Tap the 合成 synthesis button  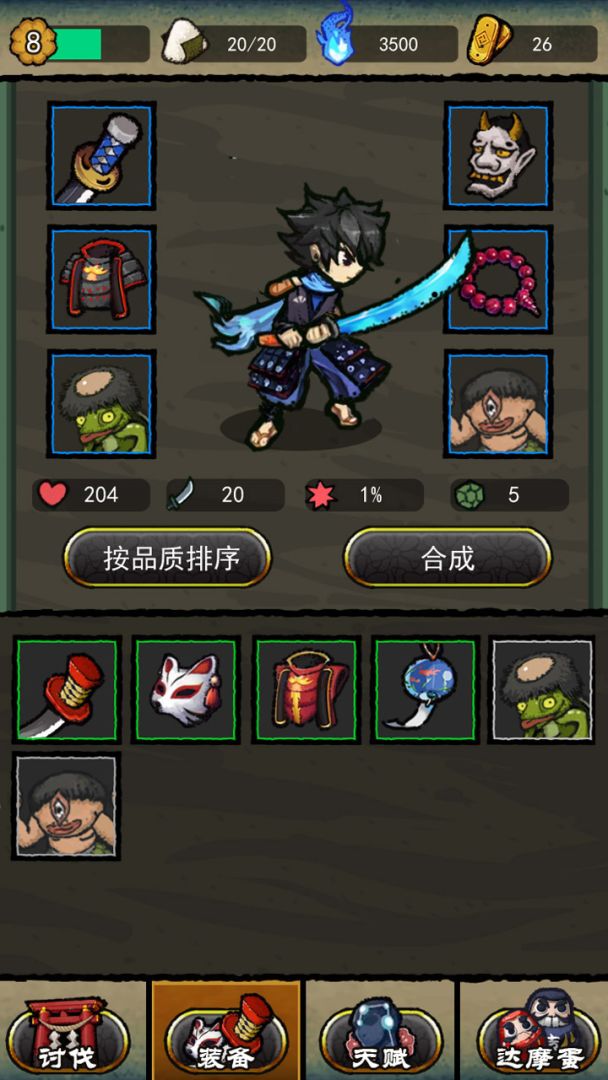[447, 558]
